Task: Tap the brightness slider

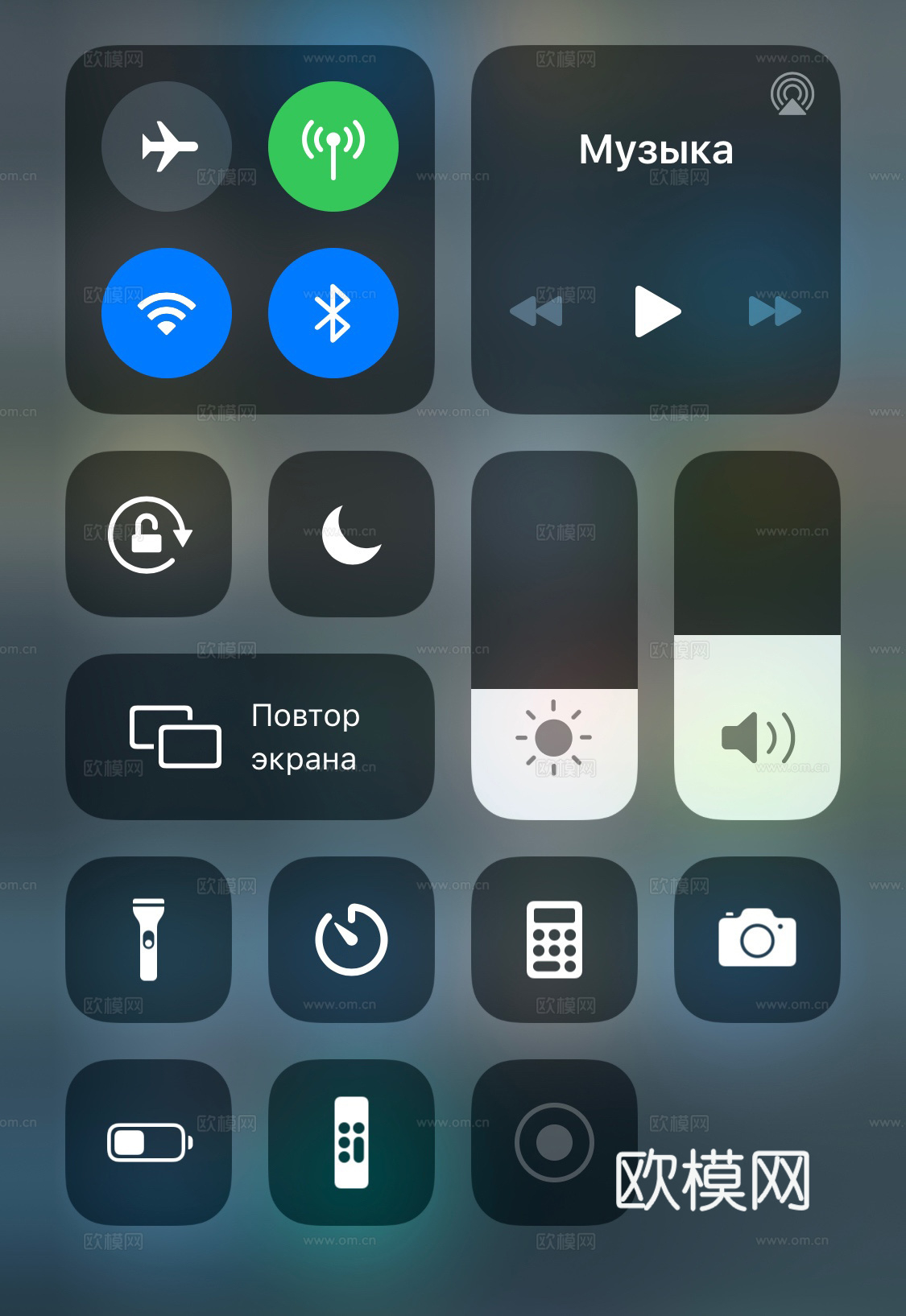Action: click(x=554, y=635)
